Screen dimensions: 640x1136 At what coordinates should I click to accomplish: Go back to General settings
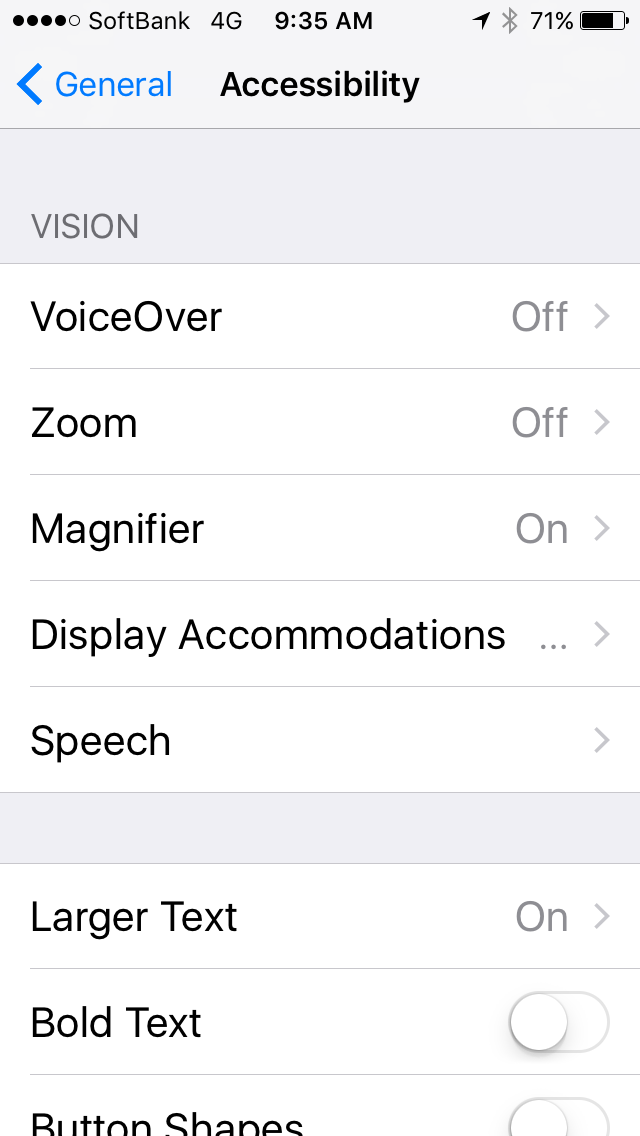(95, 84)
